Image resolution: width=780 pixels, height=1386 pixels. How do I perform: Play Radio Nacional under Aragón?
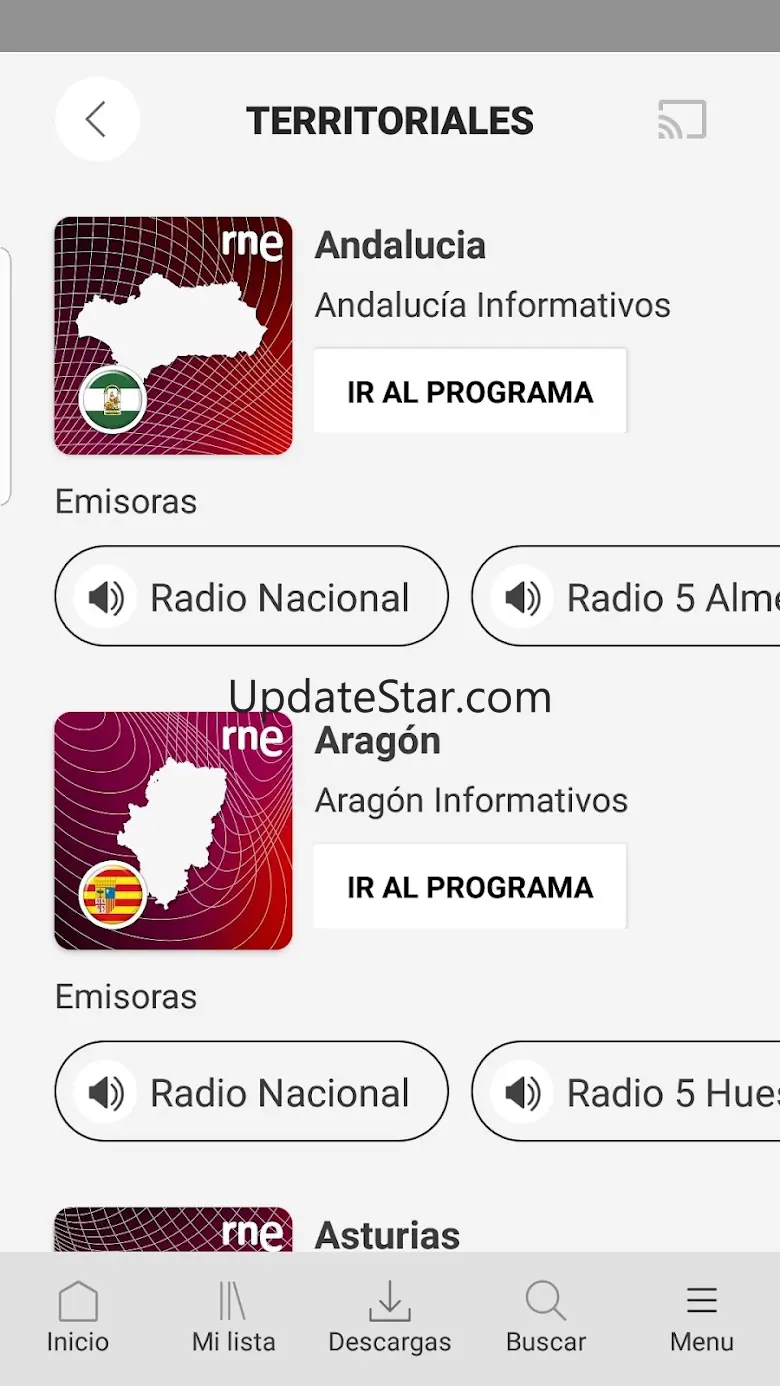point(251,1092)
